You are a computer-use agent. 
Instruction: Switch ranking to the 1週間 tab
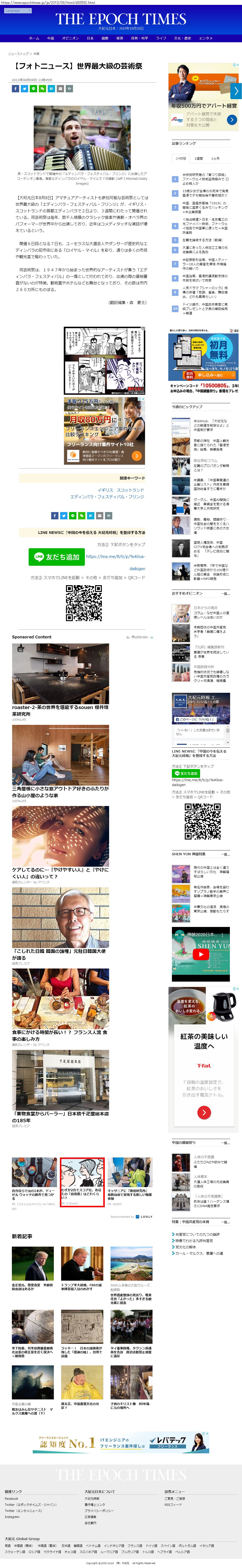198,158
